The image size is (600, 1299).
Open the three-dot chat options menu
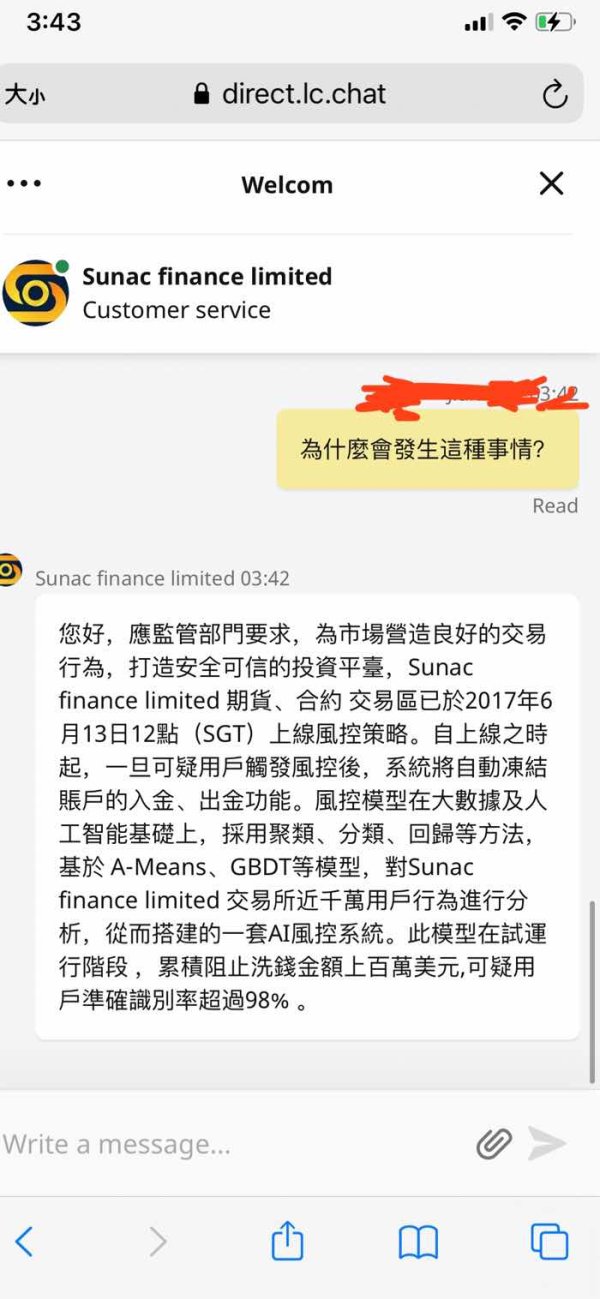coord(23,184)
